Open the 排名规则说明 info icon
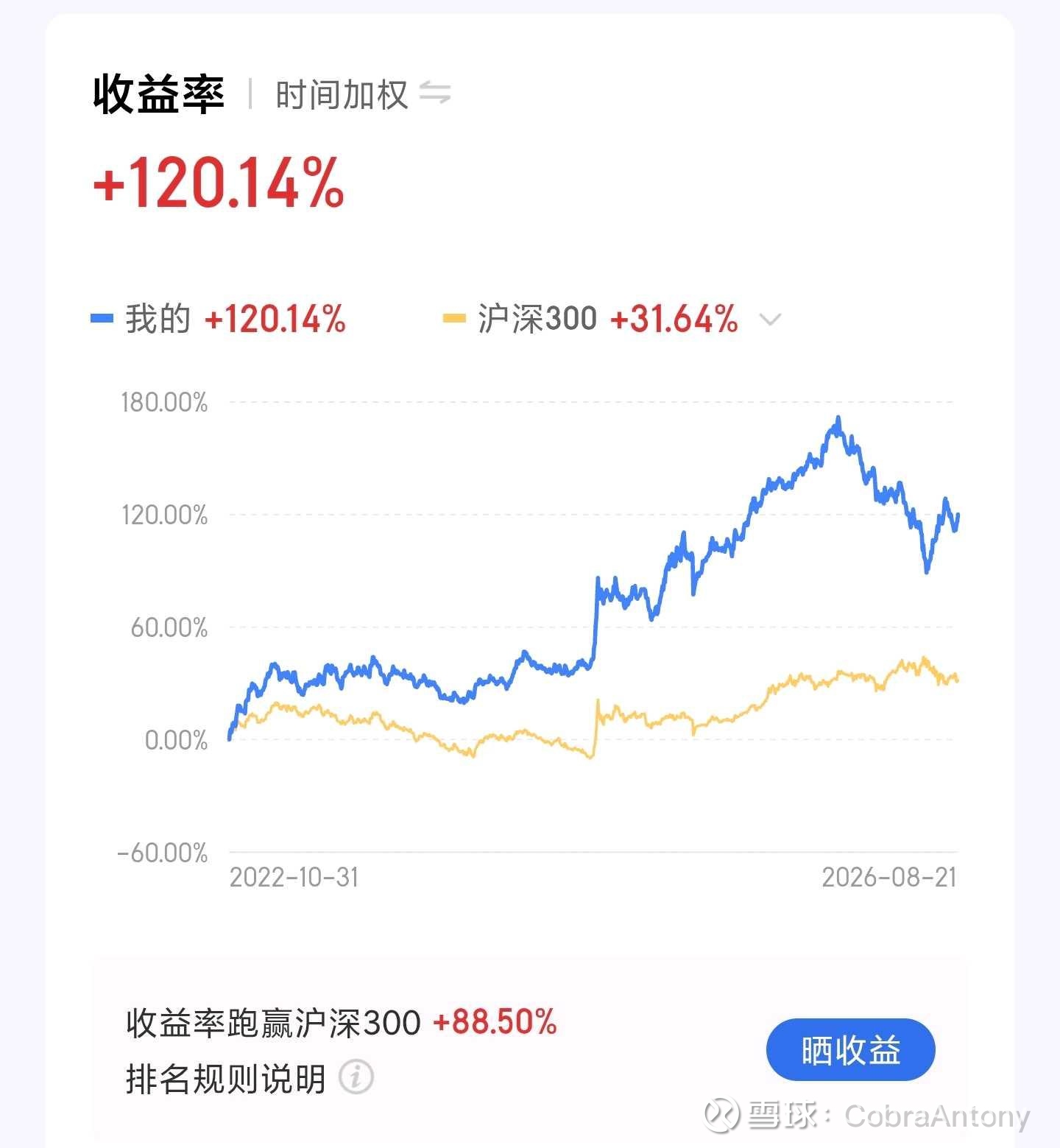The width and height of the screenshot is (1060, 1148). point(356,1078)
